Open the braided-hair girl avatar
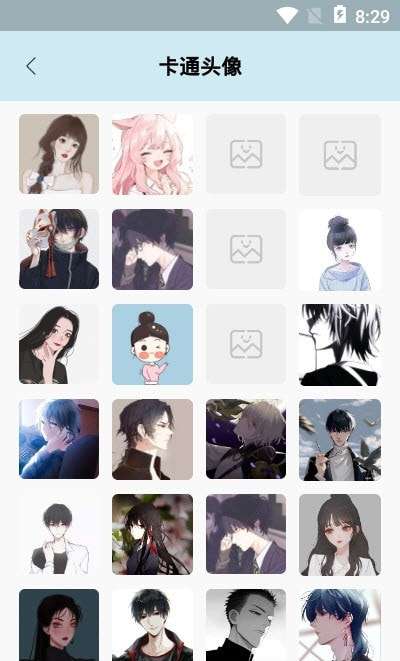400x661 pixels. point(59,154)
